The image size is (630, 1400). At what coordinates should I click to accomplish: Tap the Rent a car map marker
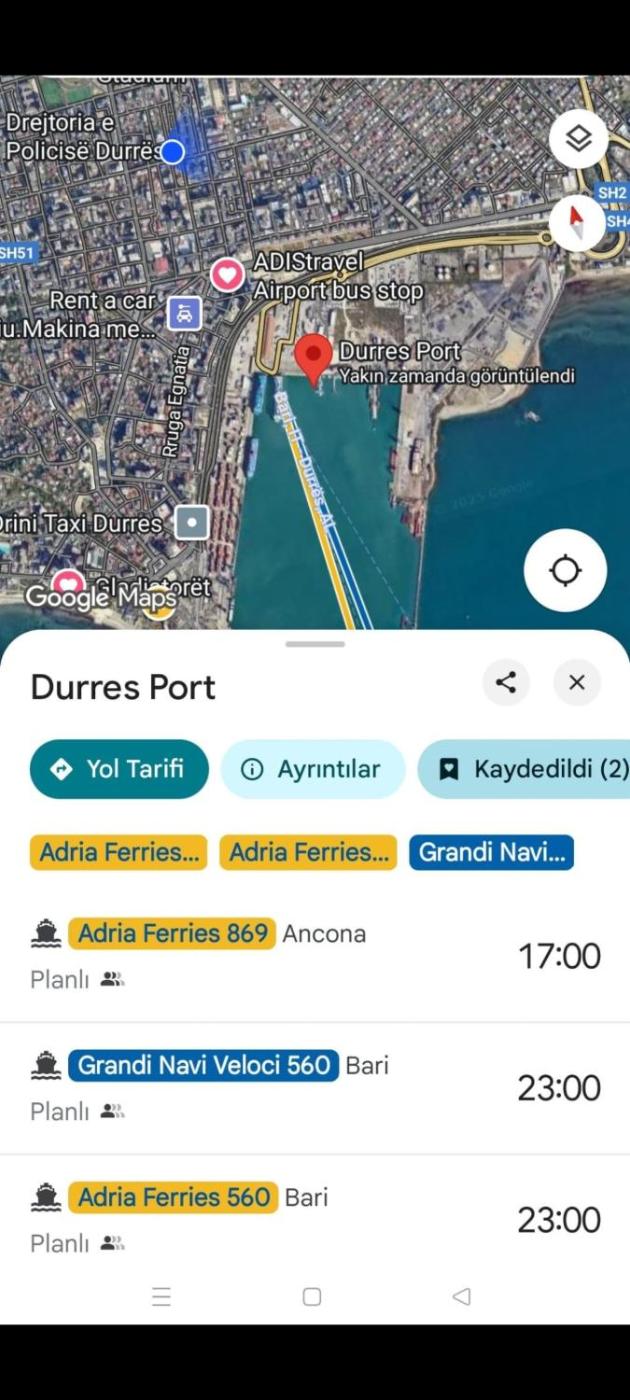tap(184, 313)
